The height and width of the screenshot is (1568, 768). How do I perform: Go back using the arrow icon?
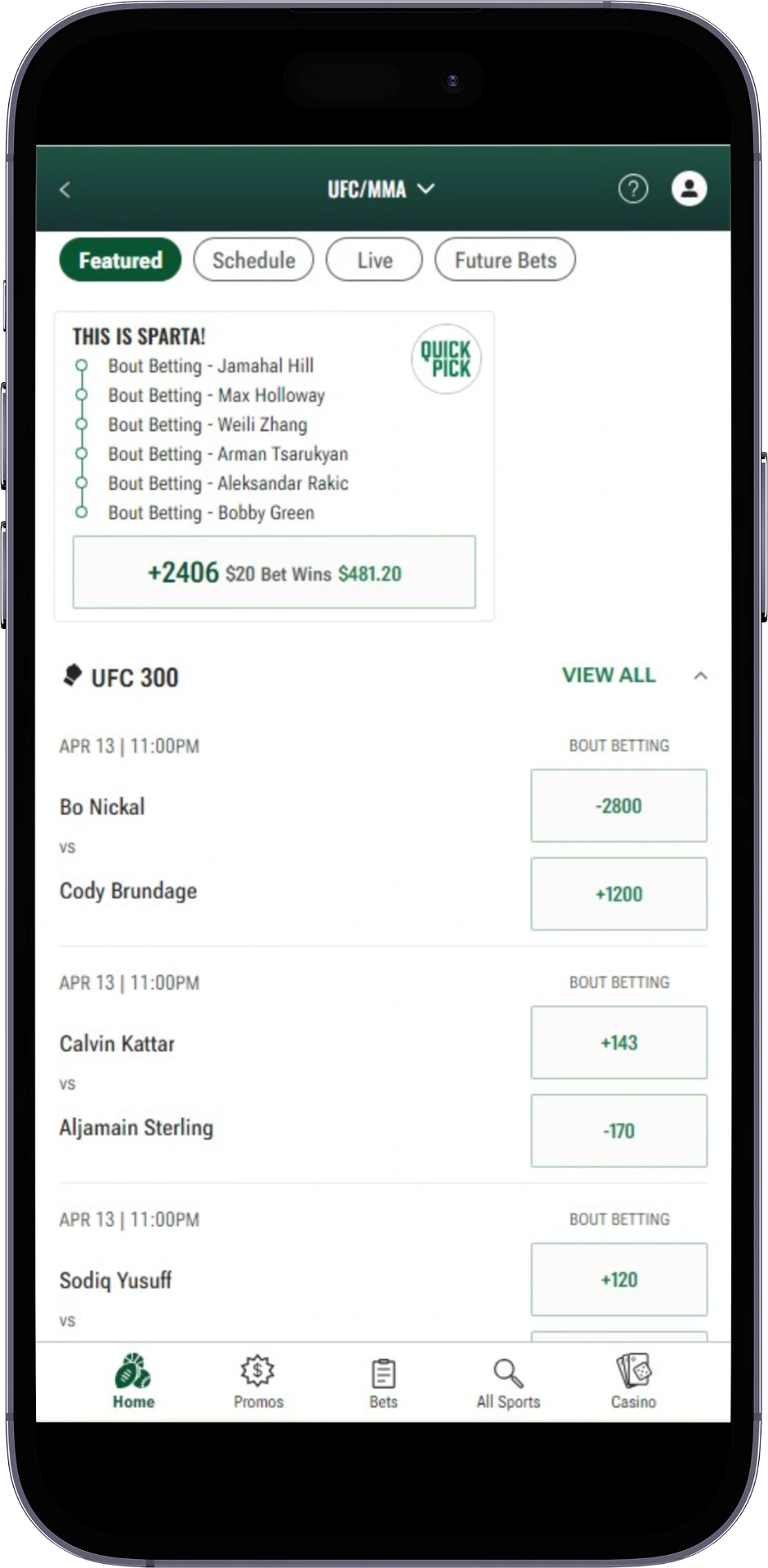(65, 189)
